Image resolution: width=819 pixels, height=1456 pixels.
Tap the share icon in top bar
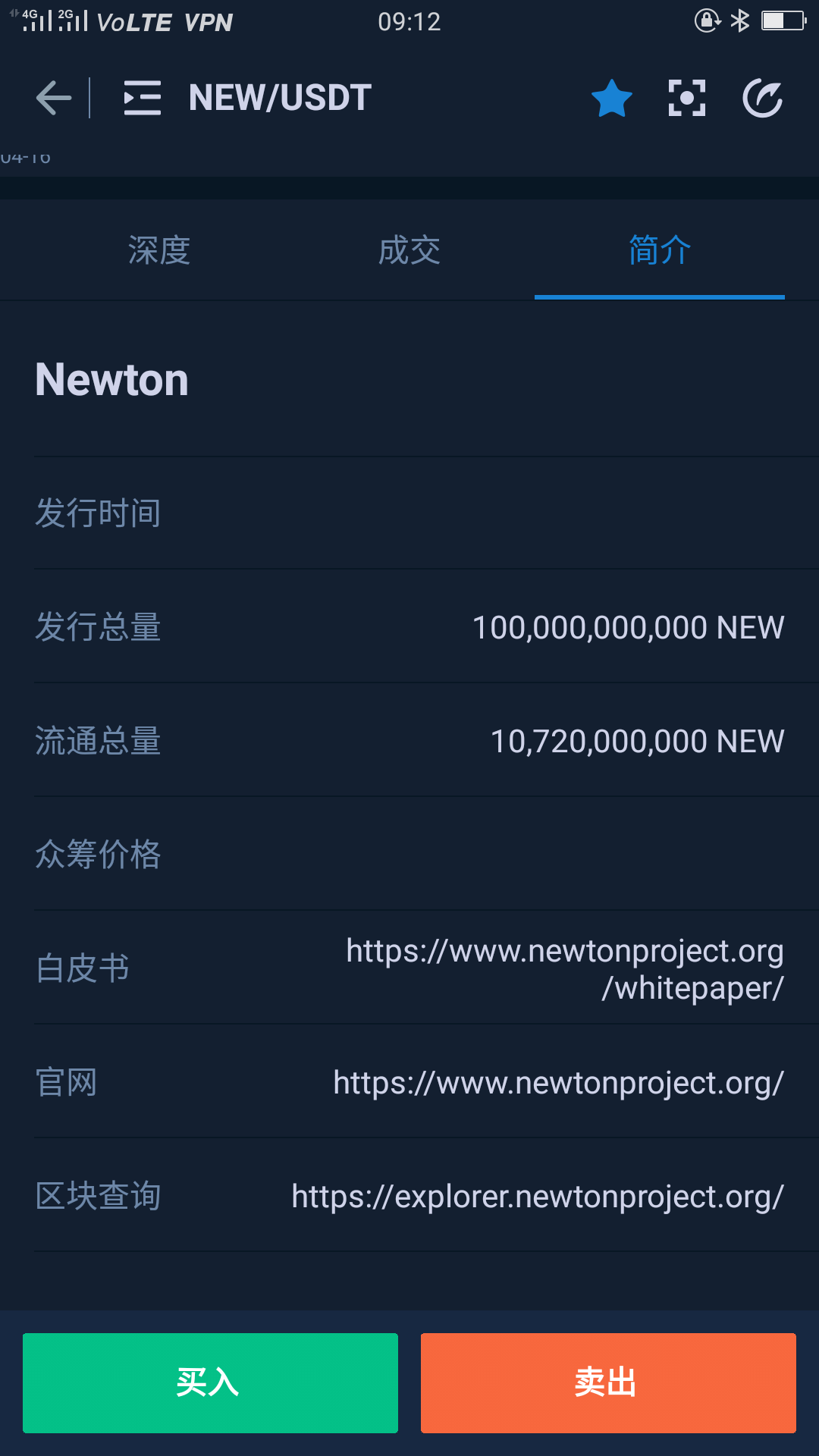[762, 98]
